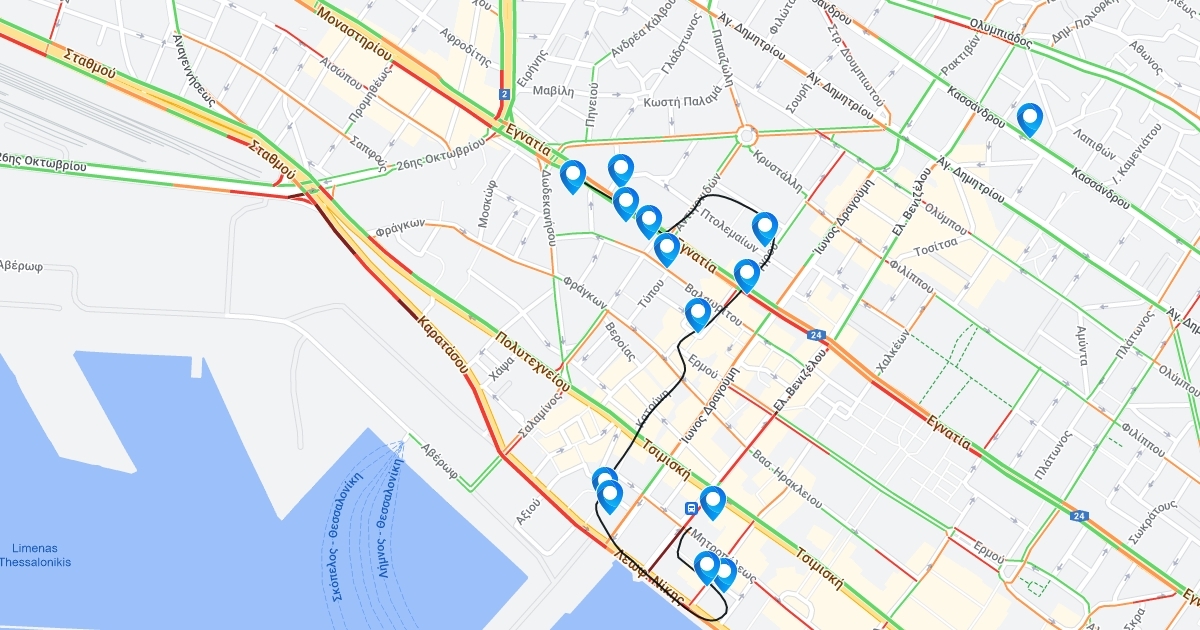The height and width of the screenshot is (630, 1200).
Task: Open the bus stop icon near Τσιμισκή
Action: pos(691,508)
